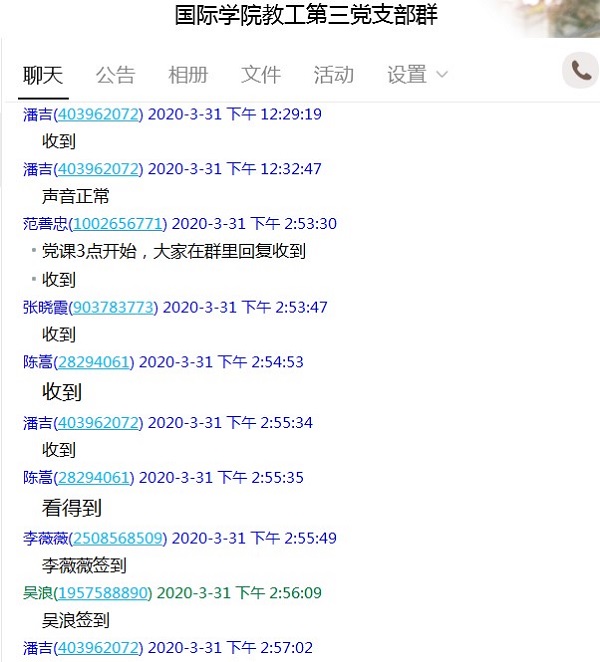Image resolution: width=600 pixels, height=662 pixels.
Task: Expand the 设置 dropdown
Action: 417,75
